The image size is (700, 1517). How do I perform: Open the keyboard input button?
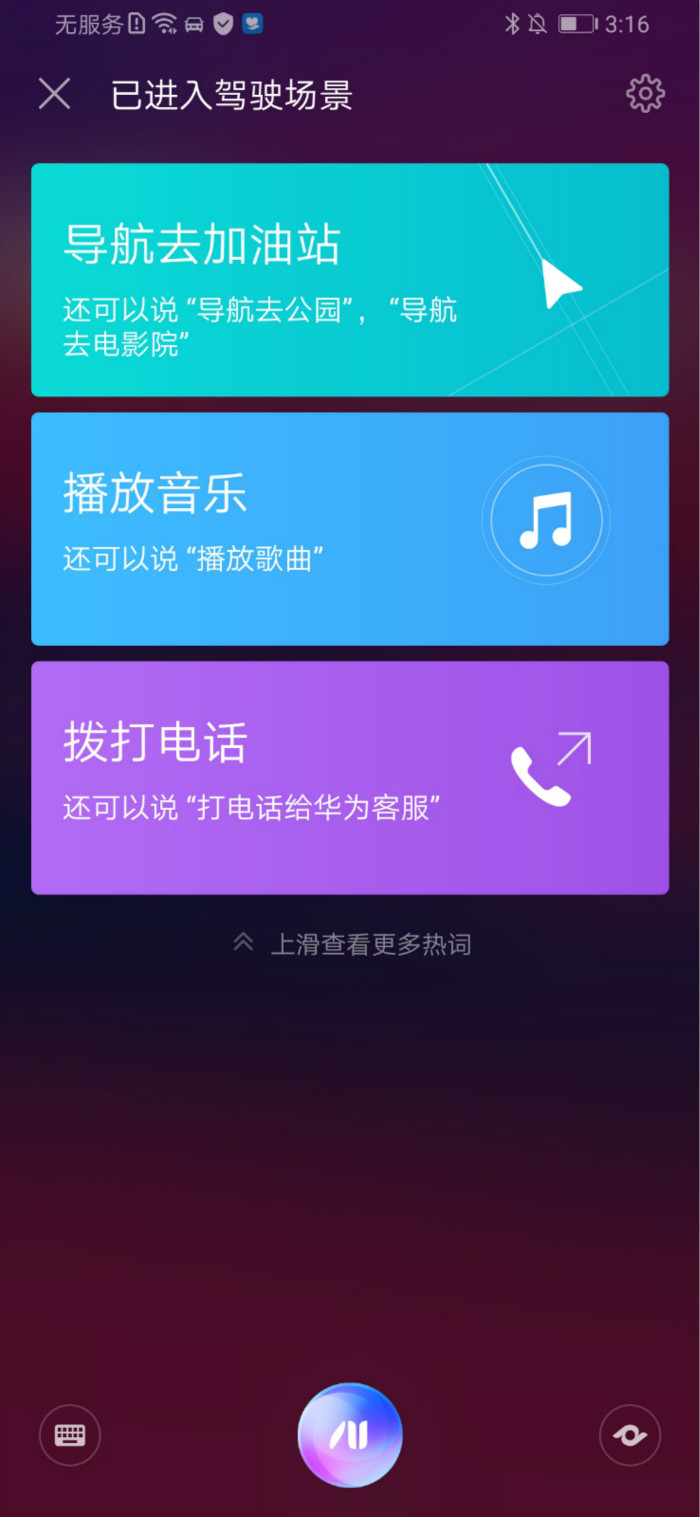click(x=70, y=1435)
